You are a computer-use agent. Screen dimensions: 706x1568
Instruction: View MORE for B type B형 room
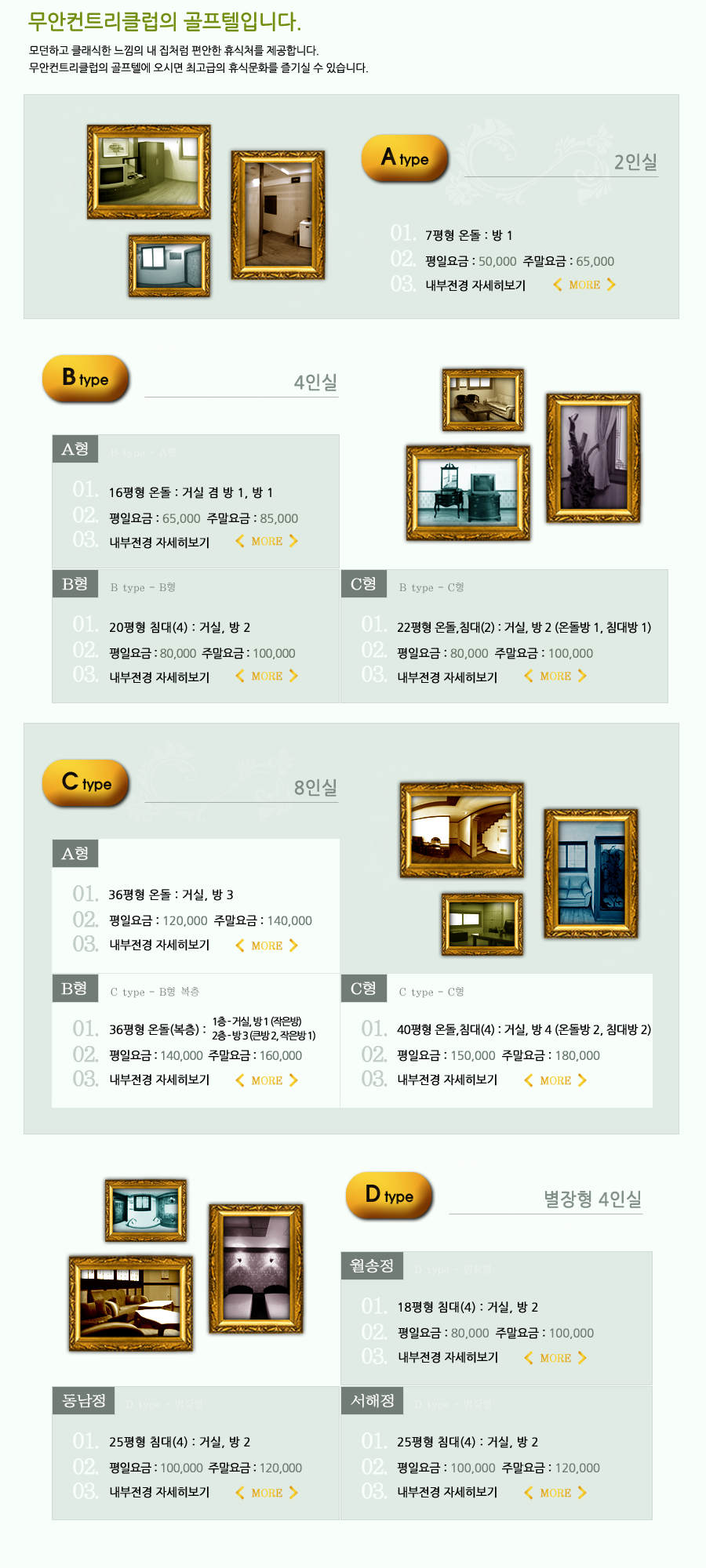pos(267,676)
